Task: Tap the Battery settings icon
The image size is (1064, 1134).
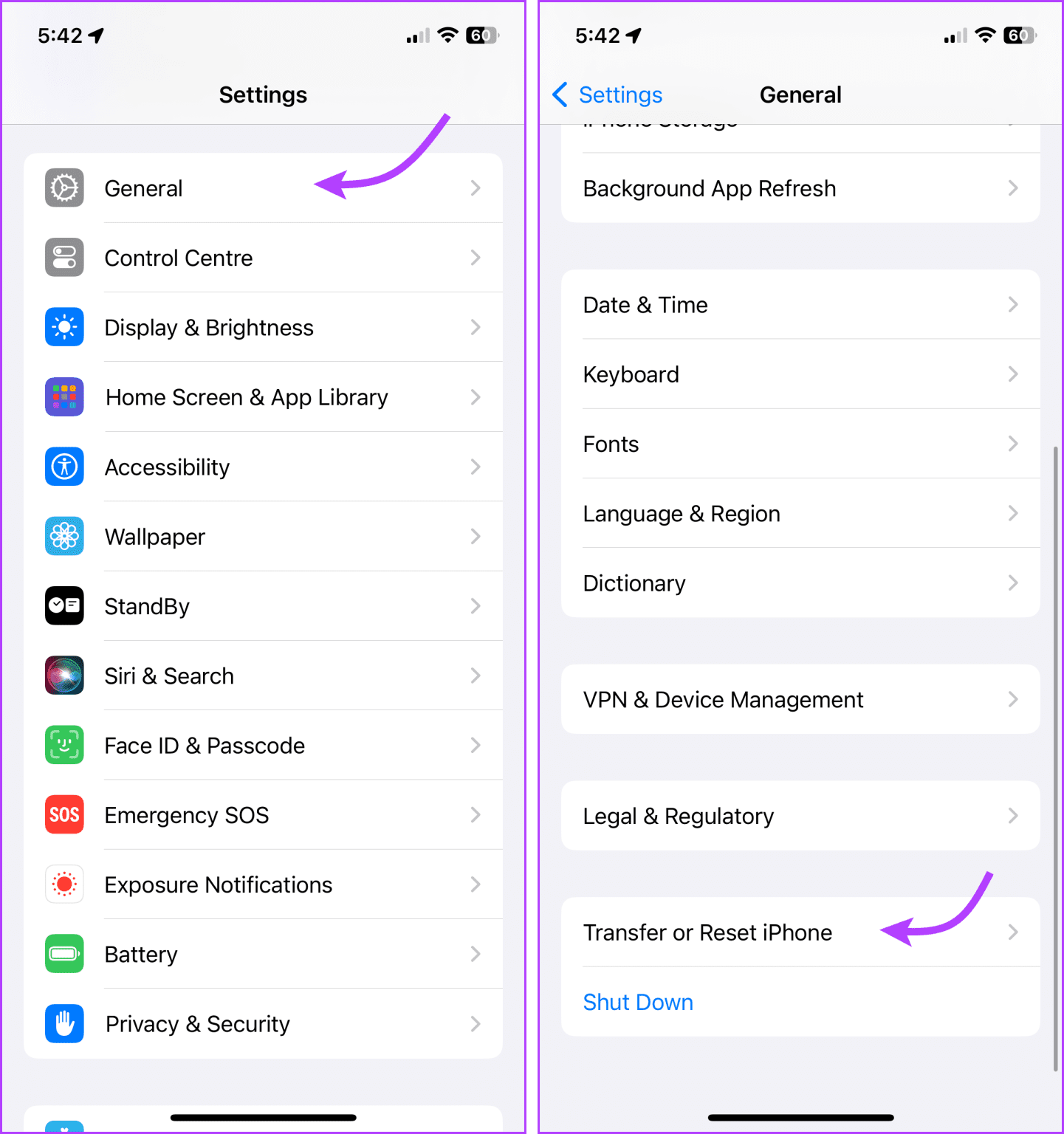Action: pyautogui.click(x=64, y=954)
